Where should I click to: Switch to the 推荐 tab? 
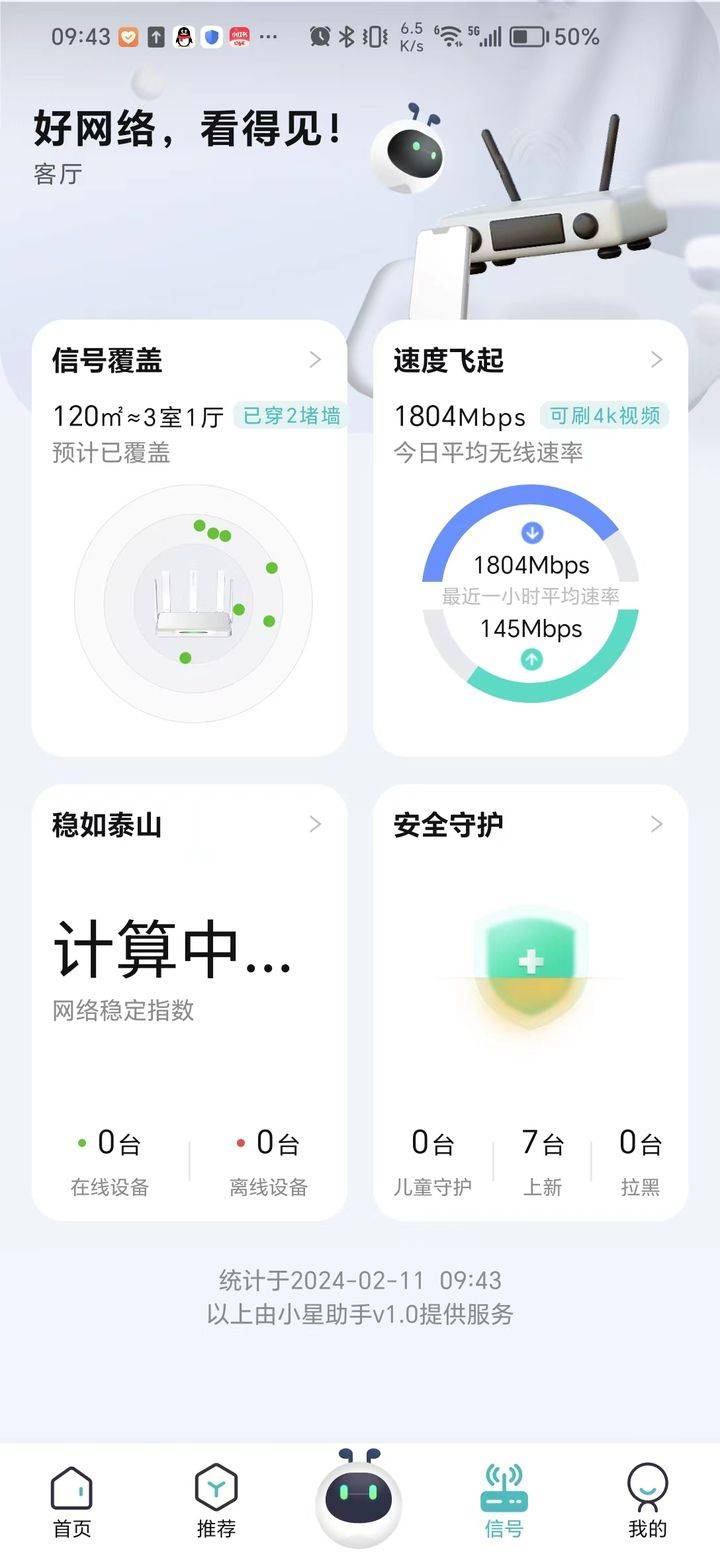click(x=216, y=1501)
